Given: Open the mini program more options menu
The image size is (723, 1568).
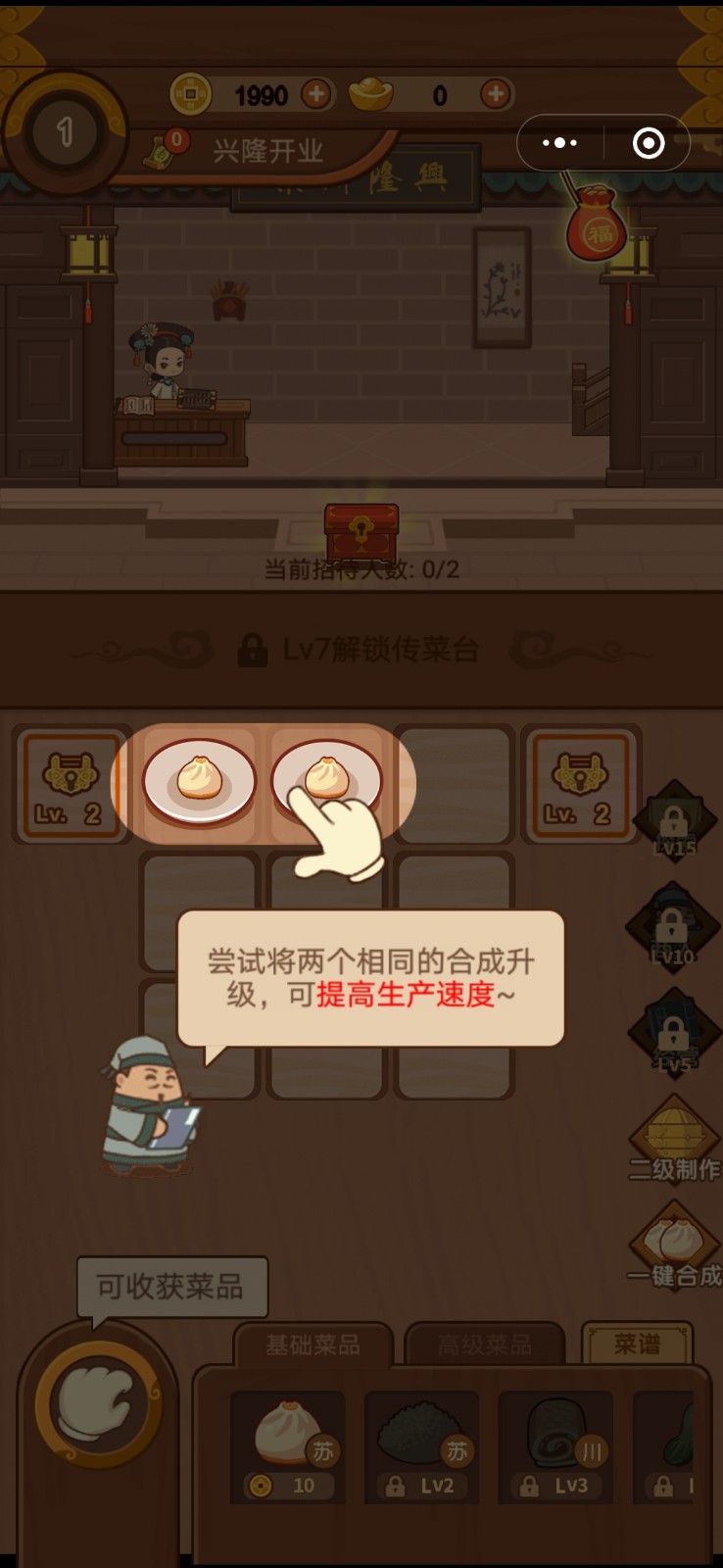Looking at the screenshot, I should pos(560,143).
